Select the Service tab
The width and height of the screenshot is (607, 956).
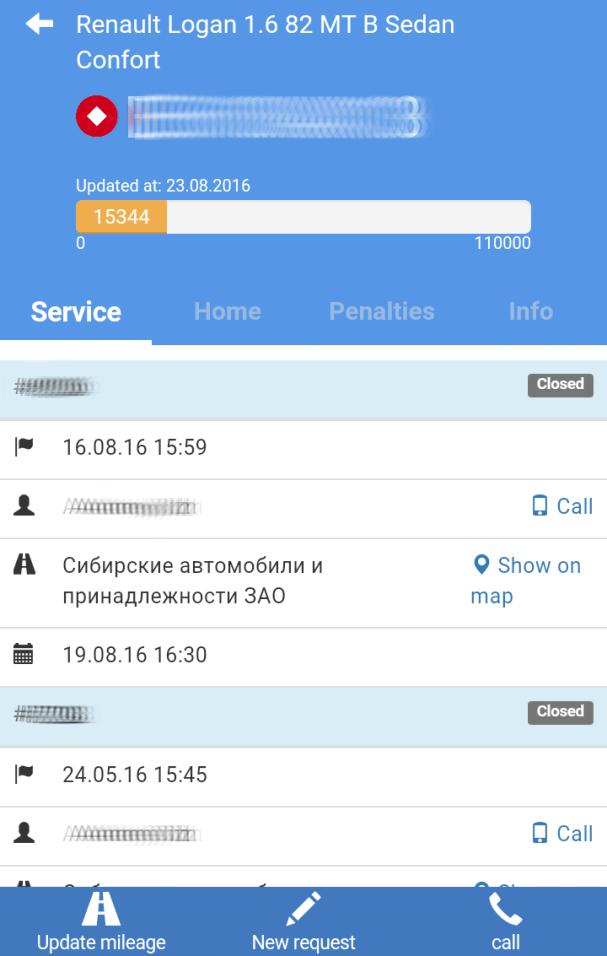[x=76, y=311]
